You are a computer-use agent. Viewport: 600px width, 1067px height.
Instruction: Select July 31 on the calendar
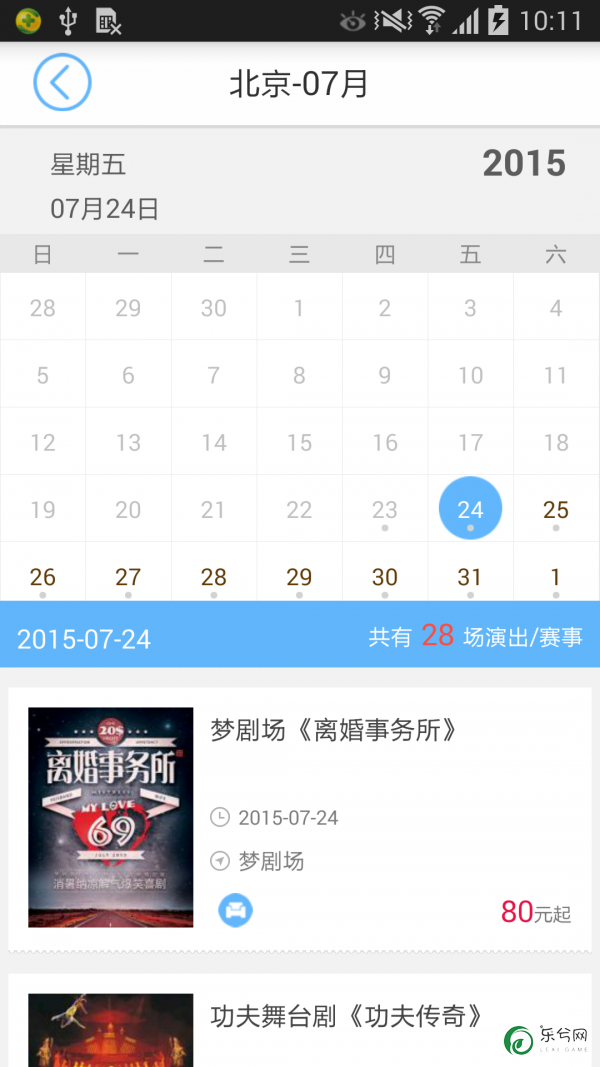pos(470,577)
